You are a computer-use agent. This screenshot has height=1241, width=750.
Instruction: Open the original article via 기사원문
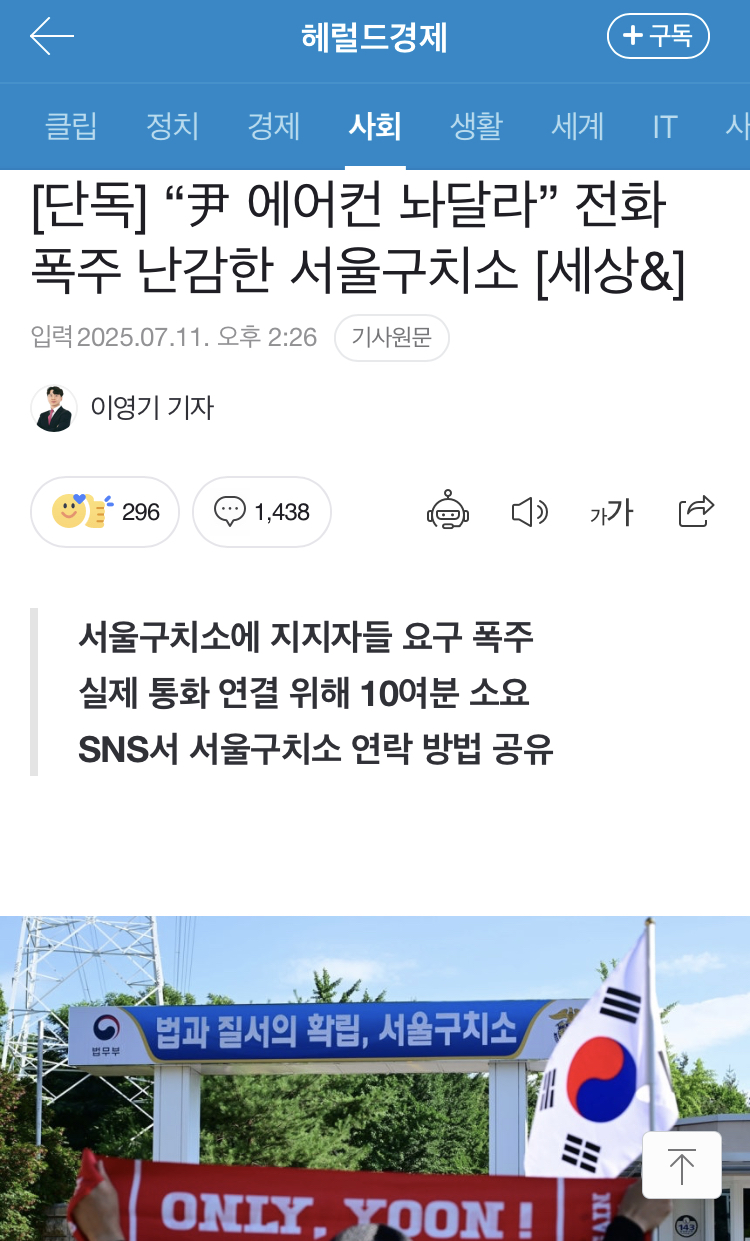click(391, 338)
